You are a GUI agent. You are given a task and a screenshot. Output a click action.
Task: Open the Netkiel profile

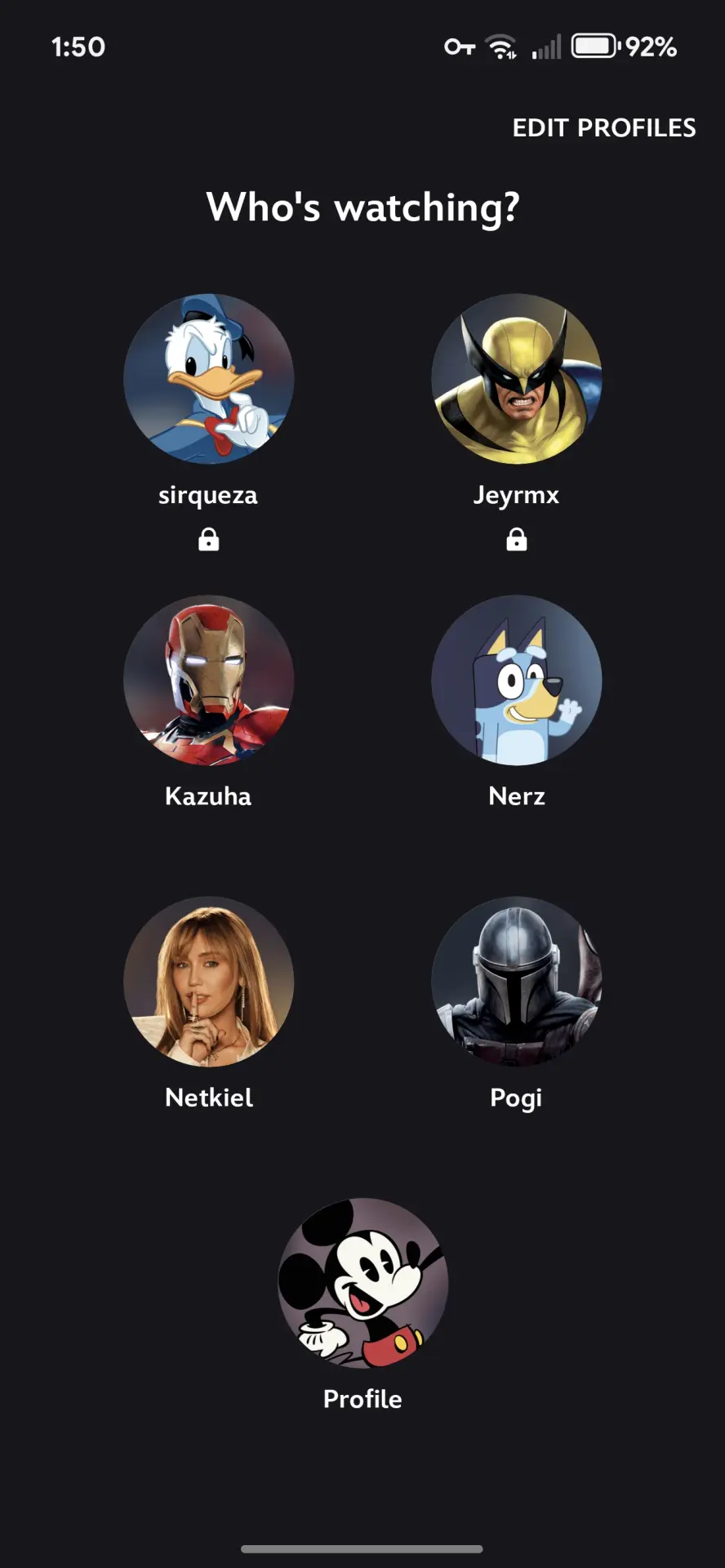click(x=209, y=982)
